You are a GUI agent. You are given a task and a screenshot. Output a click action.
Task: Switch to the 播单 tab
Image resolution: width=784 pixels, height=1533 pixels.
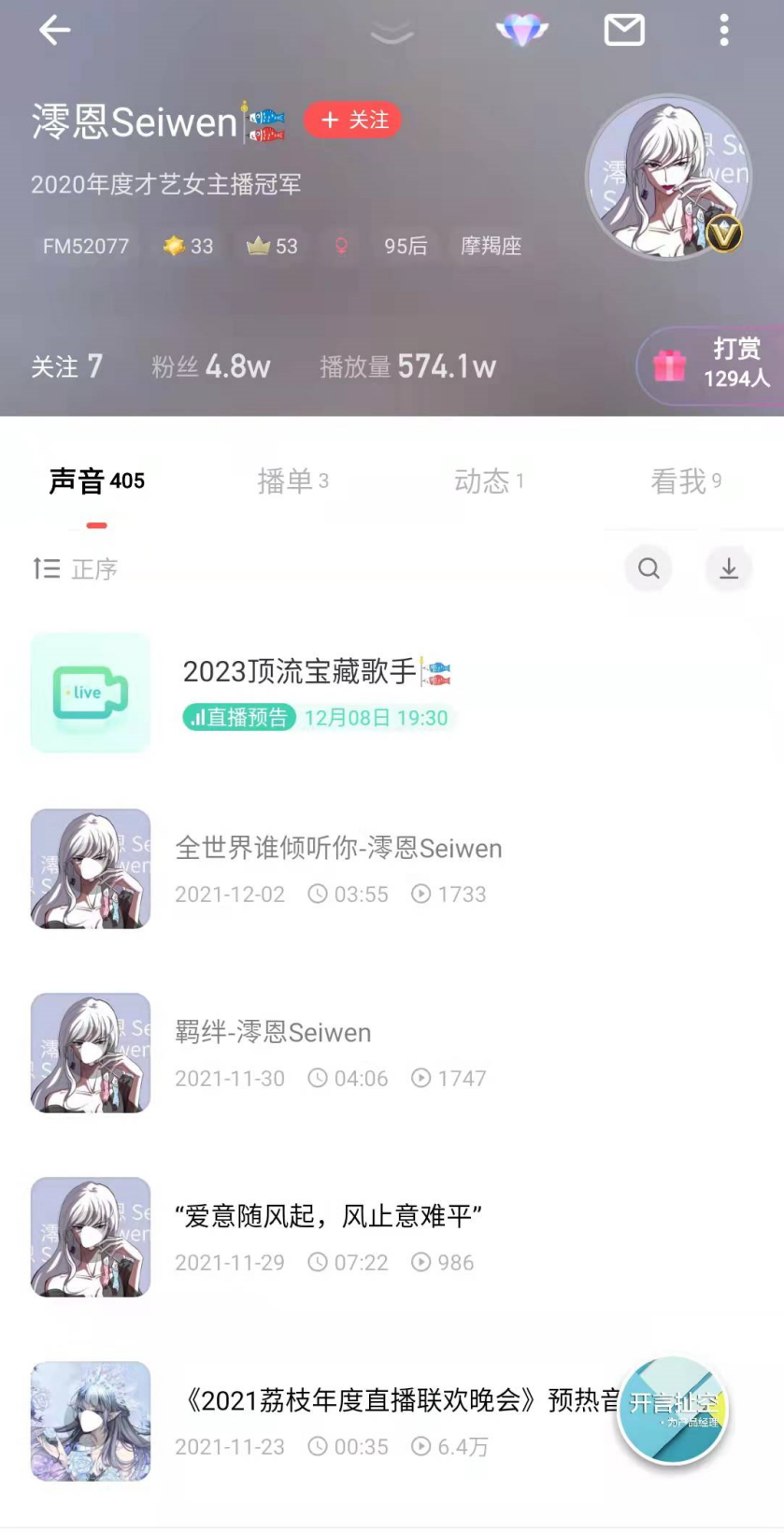(x=292, y=481)
